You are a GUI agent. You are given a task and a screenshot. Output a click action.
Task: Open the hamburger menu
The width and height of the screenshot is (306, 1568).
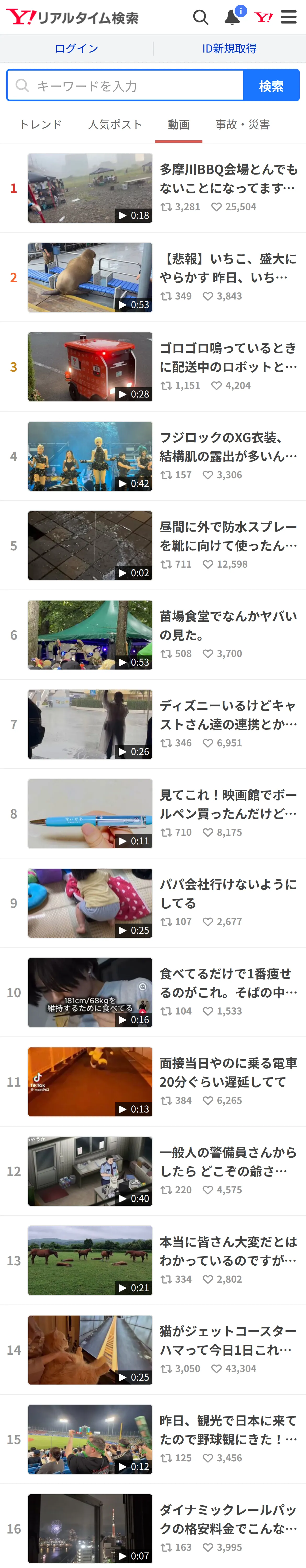point(289,17)
